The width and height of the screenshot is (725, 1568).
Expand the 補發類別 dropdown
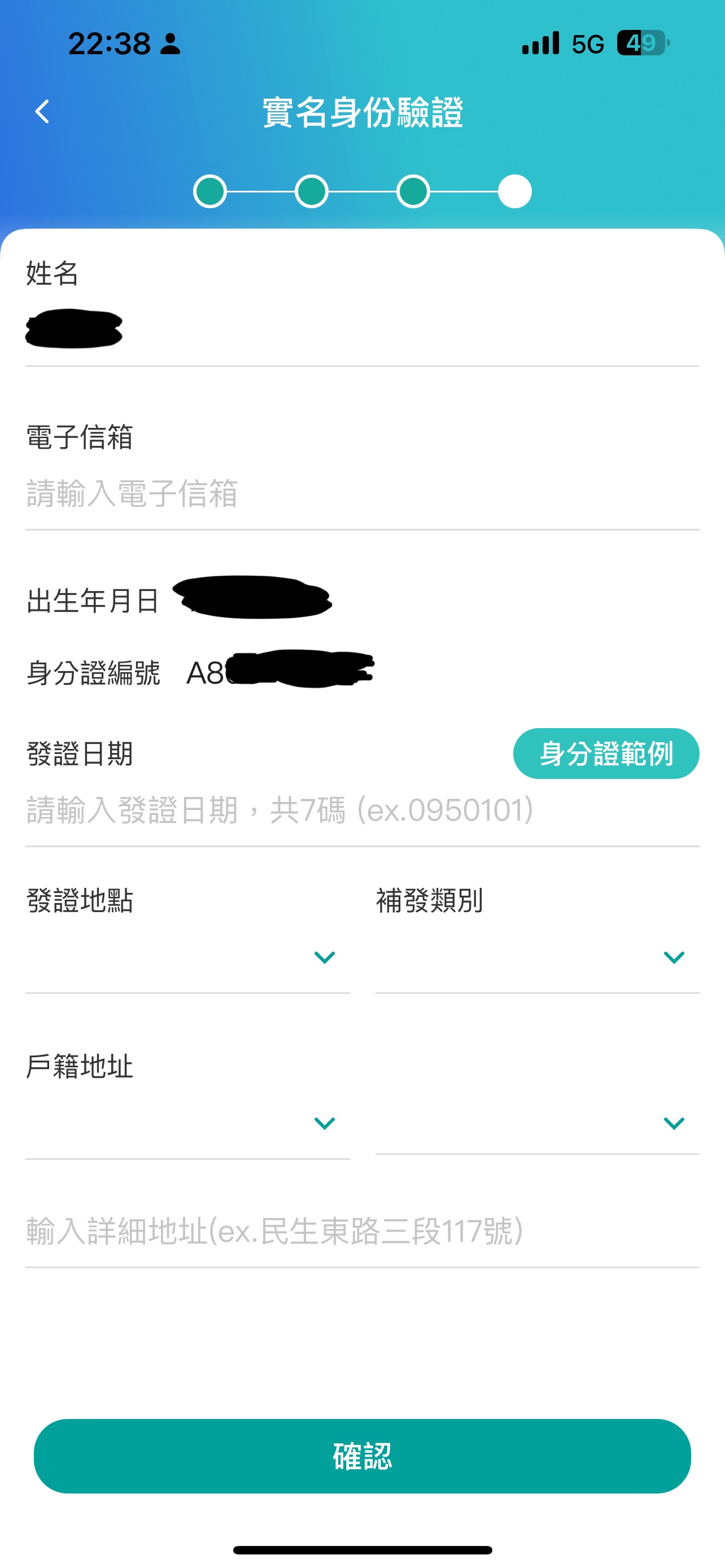pyautogui.click(x=537, y=957)
